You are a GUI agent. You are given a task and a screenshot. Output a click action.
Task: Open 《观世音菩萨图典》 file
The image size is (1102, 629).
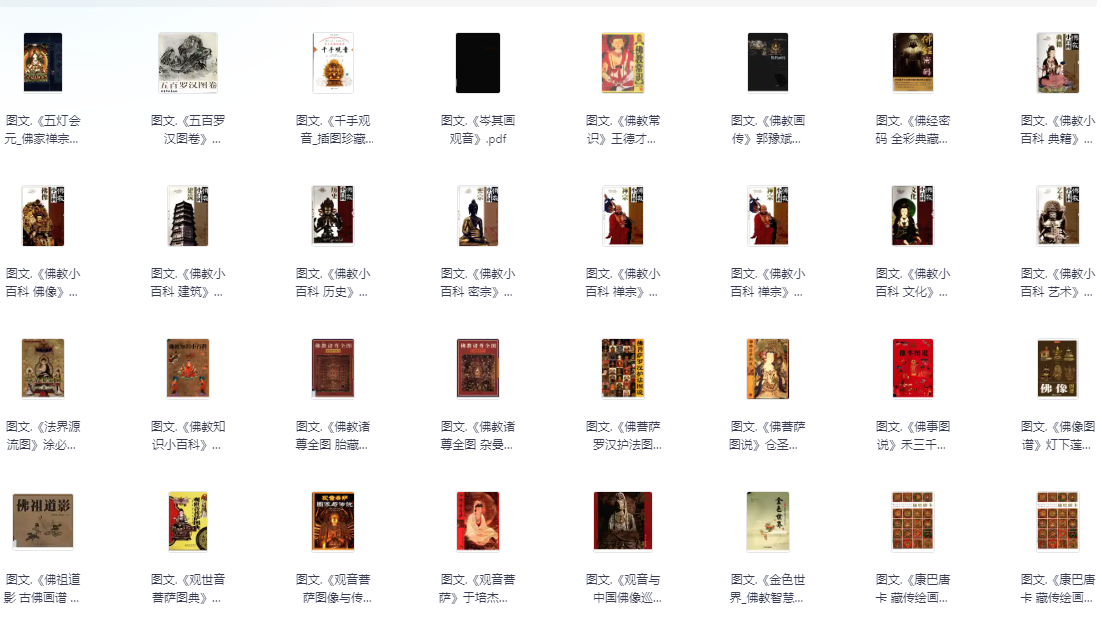click(188, 521)
